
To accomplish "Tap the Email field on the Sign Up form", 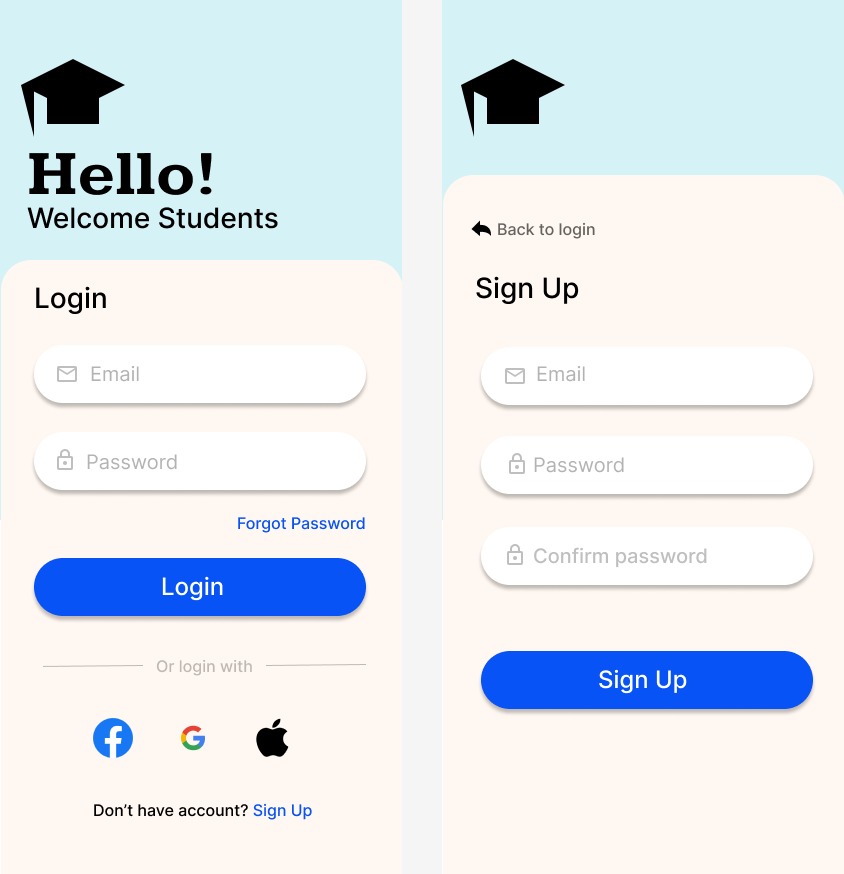I will pyautogui.click(x=646, y=376).
